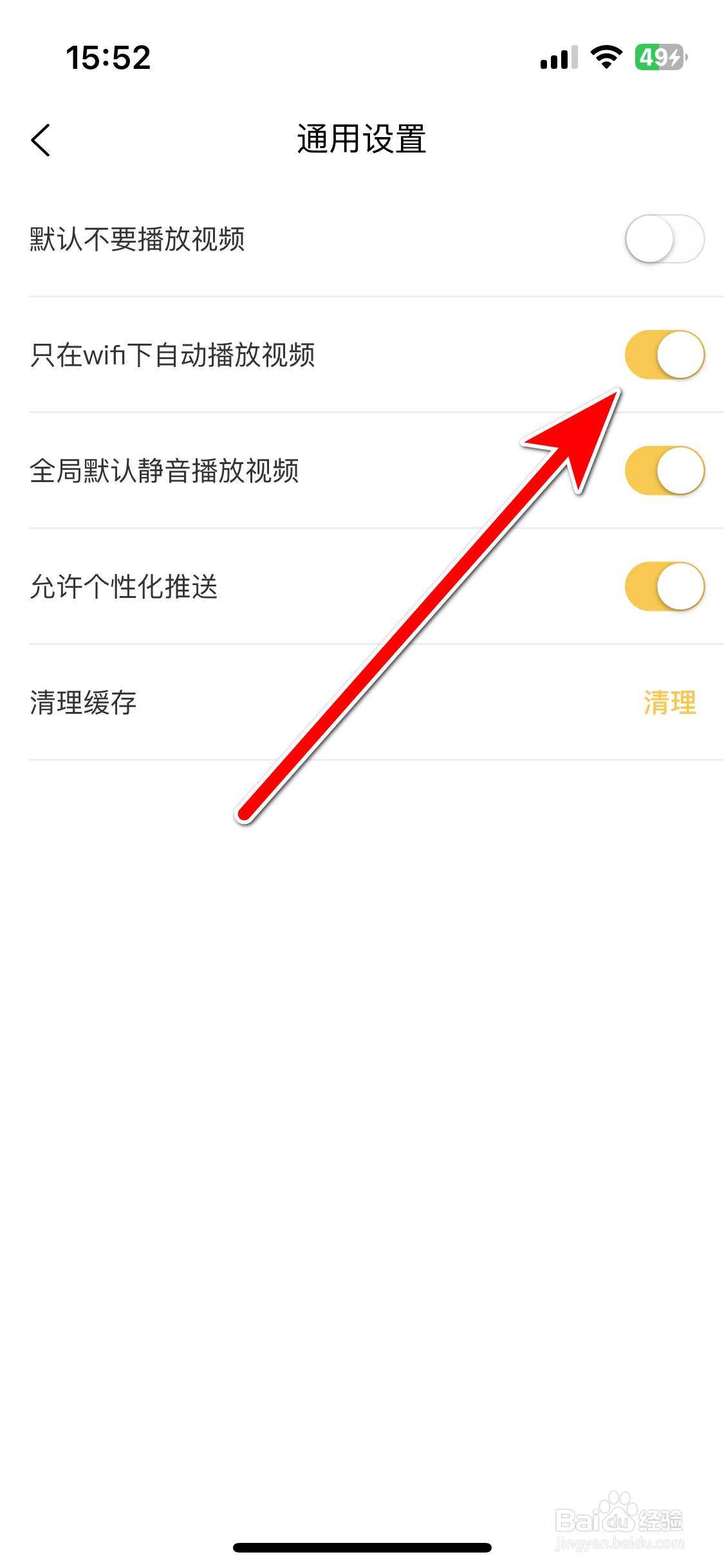Tap the home indicator bar
Screen dimensions: 724x1568
click(362, 1548)
